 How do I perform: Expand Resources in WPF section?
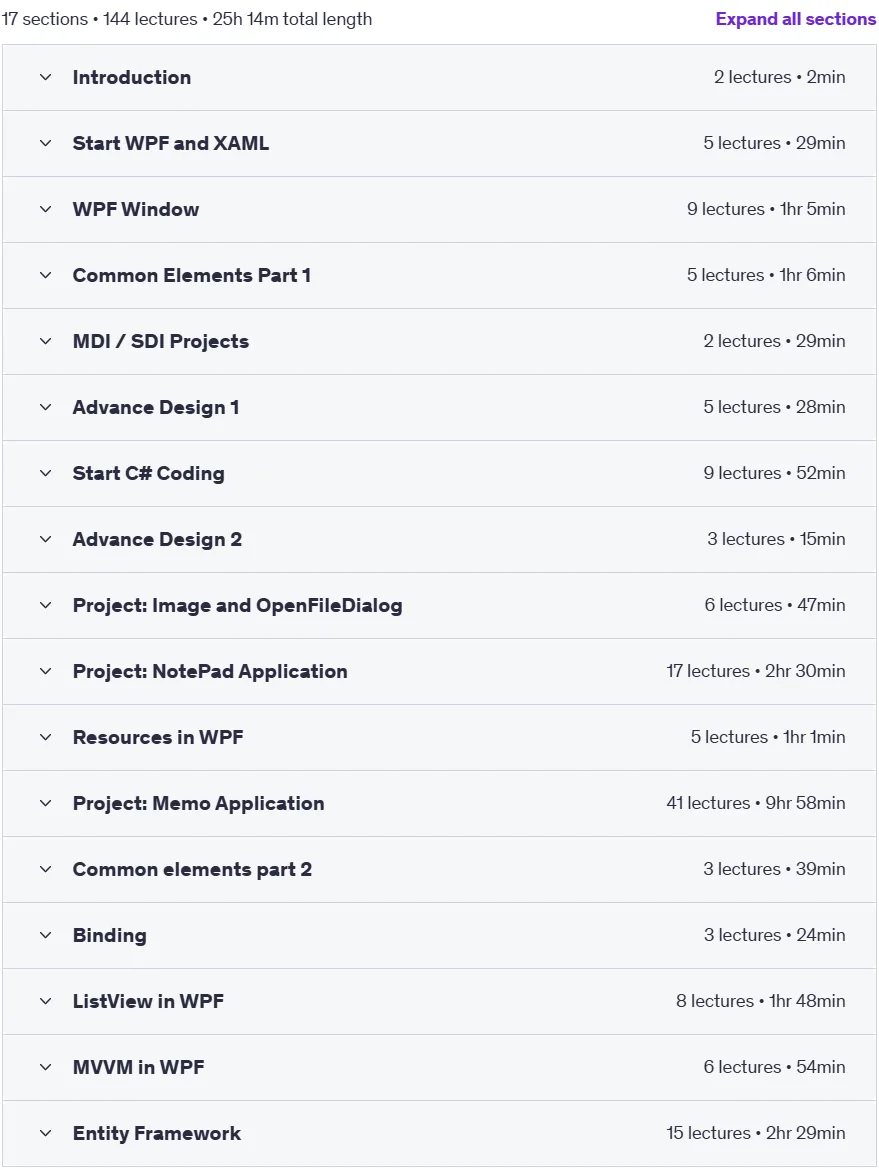coord(440,738)
